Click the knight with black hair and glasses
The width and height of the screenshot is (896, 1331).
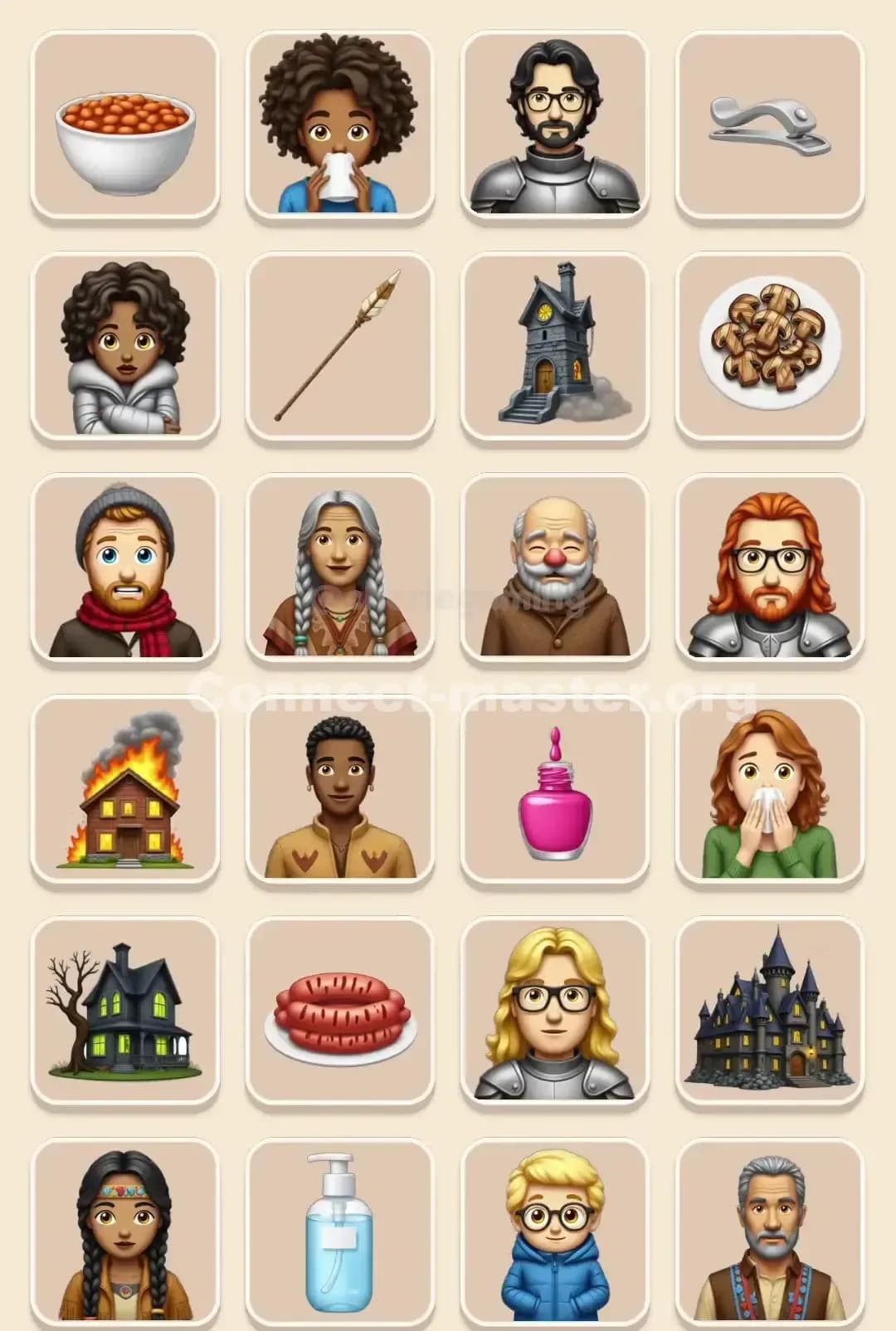click(556, 123)
